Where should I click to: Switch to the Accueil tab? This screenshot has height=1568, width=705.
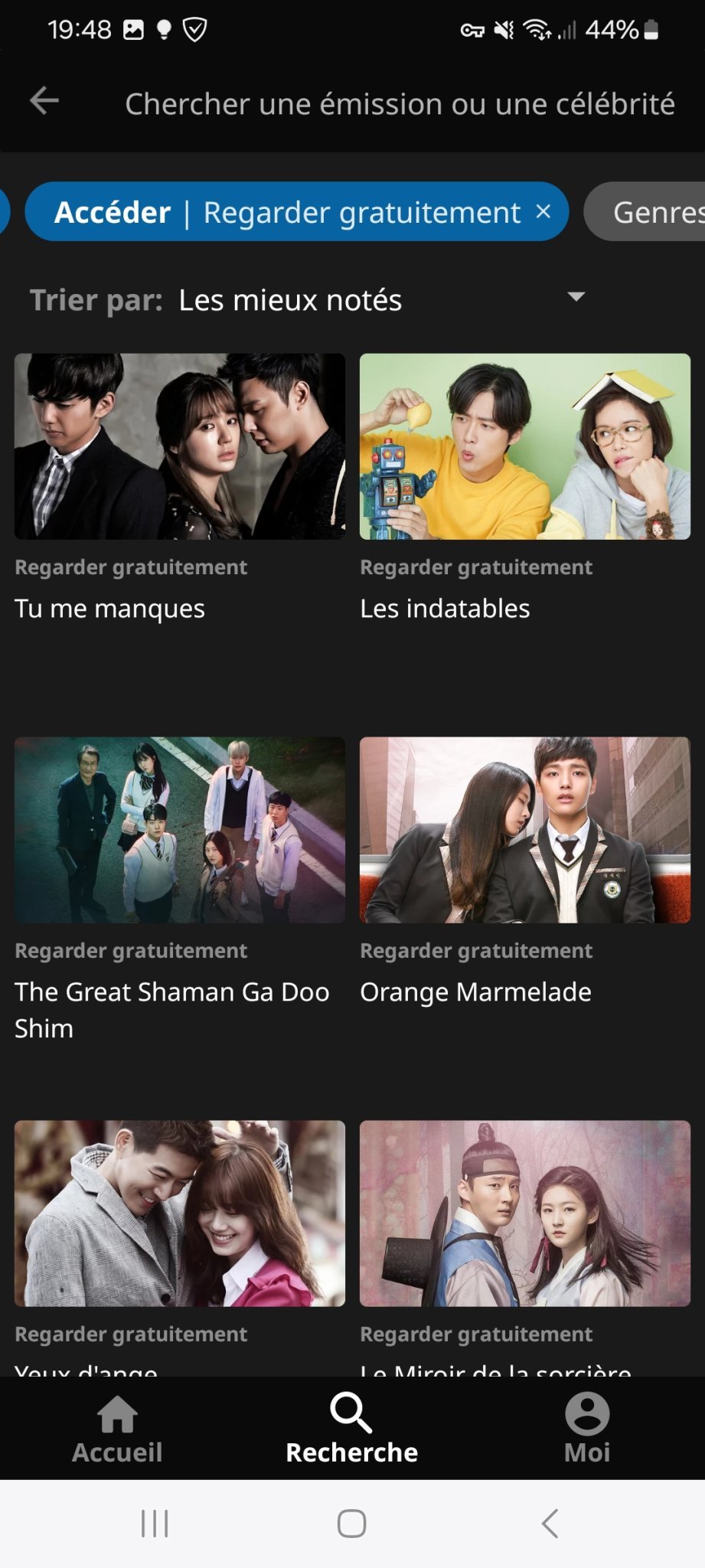pos(117,1429)
